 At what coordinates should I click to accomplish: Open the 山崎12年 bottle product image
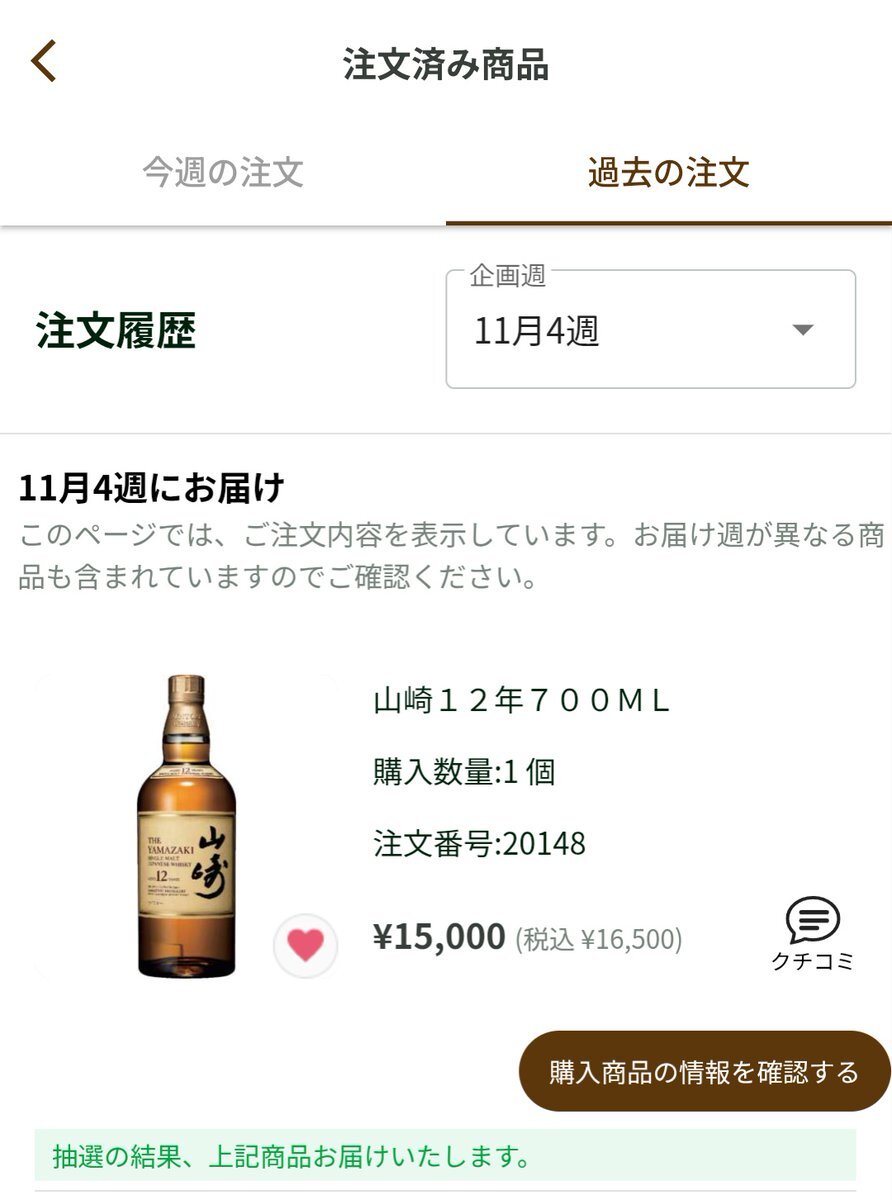[x=186, y=825]
